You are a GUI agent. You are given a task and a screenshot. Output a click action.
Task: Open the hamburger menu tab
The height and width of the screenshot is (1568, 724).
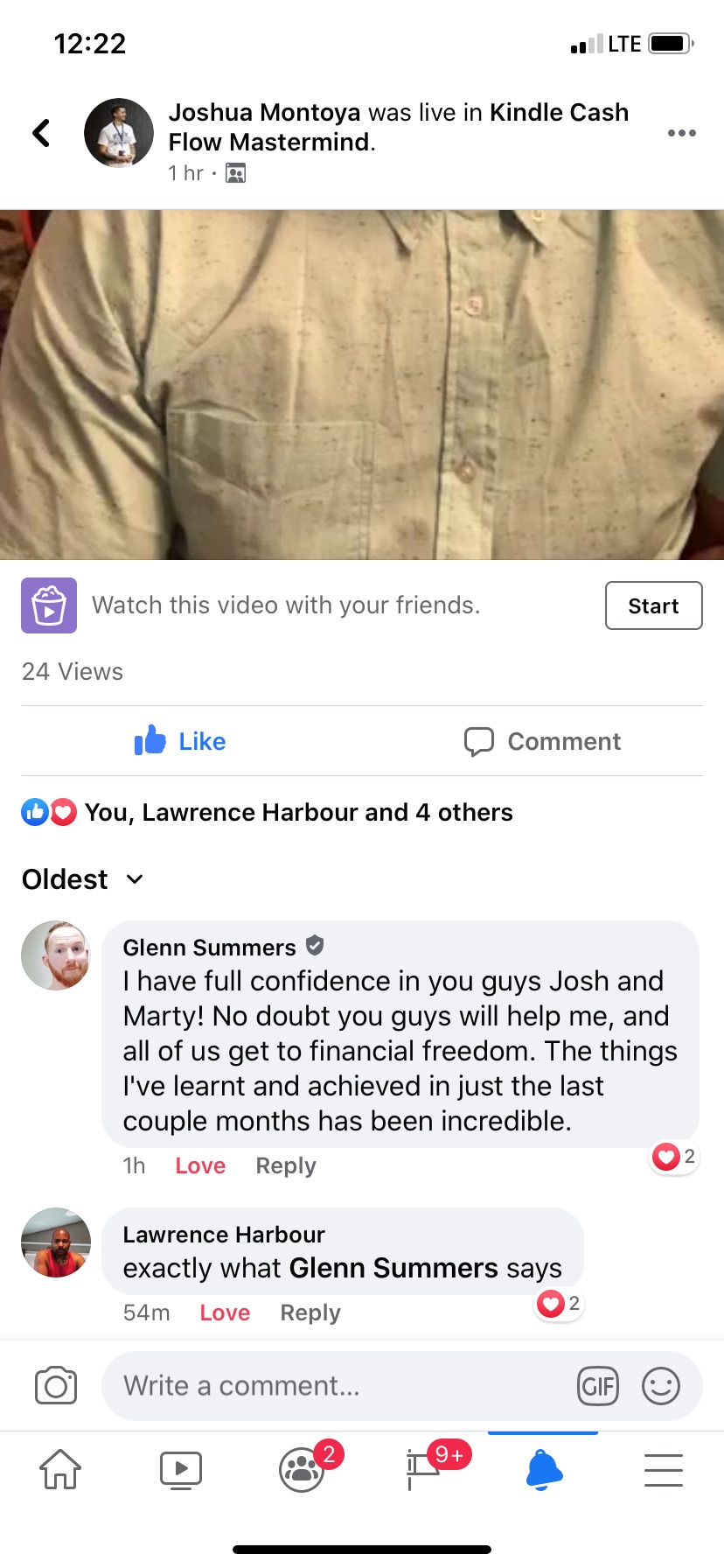point(663,1469)
